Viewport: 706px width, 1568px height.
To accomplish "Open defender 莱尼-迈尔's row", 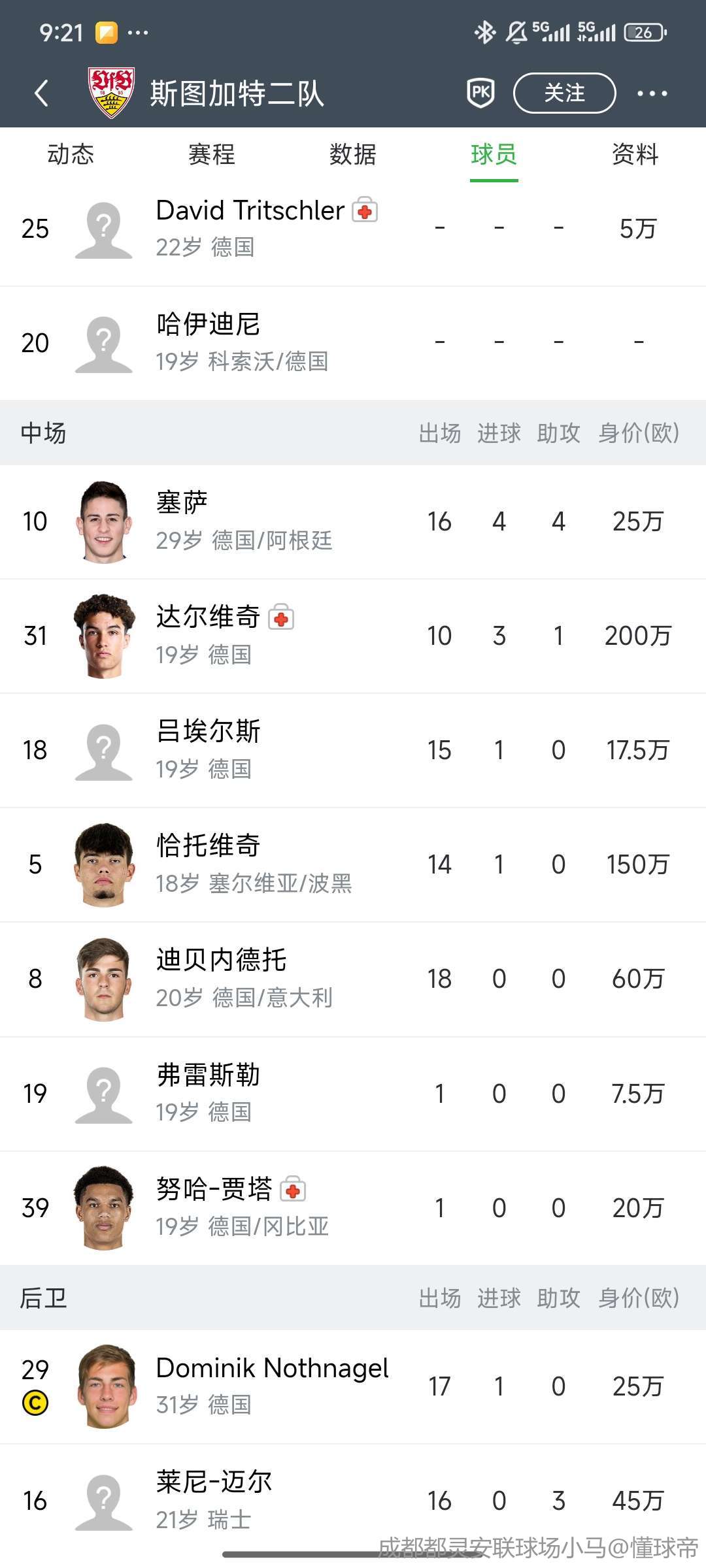I will pyautogui.click(x=214, y=1499).
